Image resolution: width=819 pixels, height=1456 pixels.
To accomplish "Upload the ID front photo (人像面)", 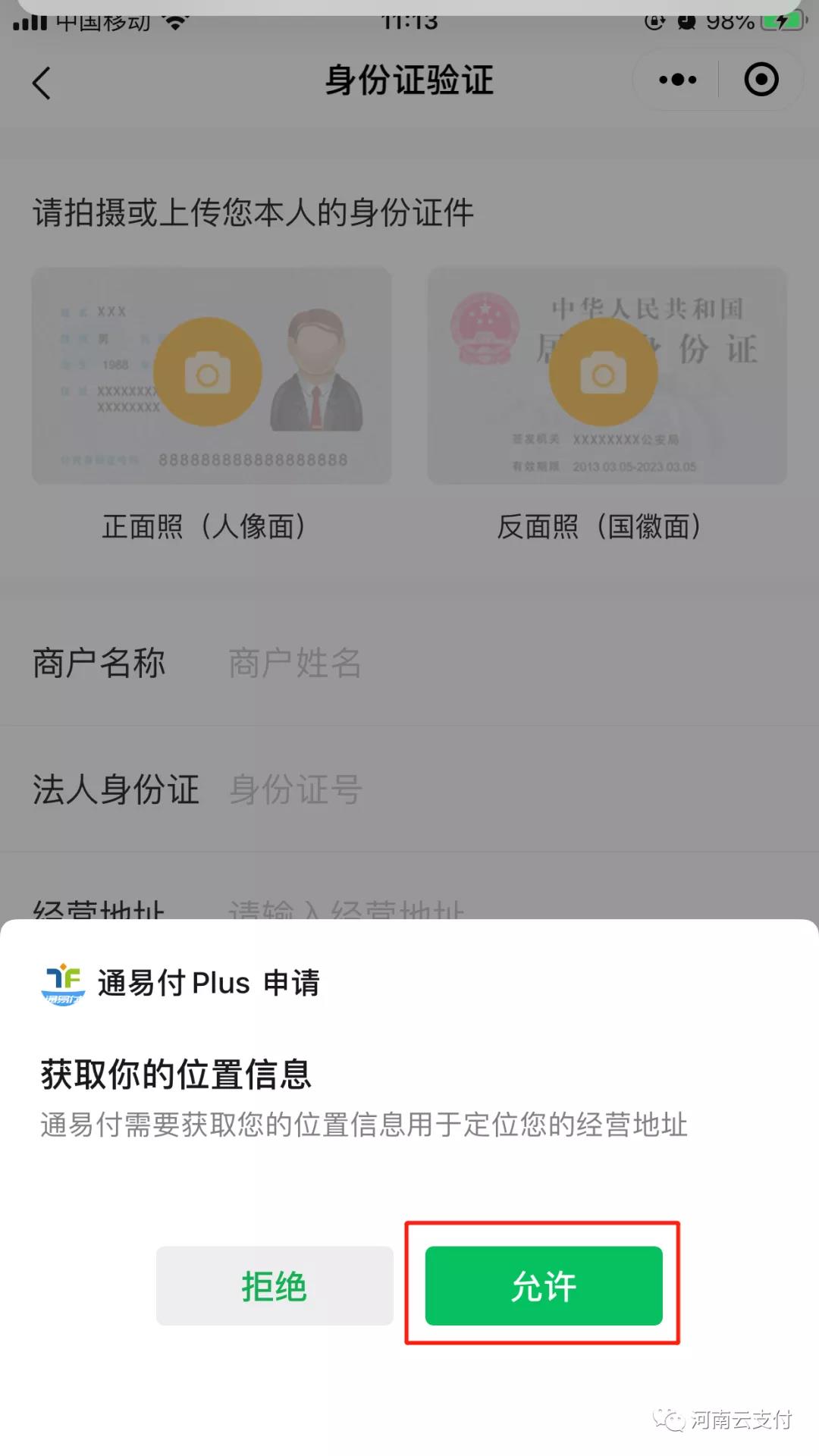I will (208, 372).
